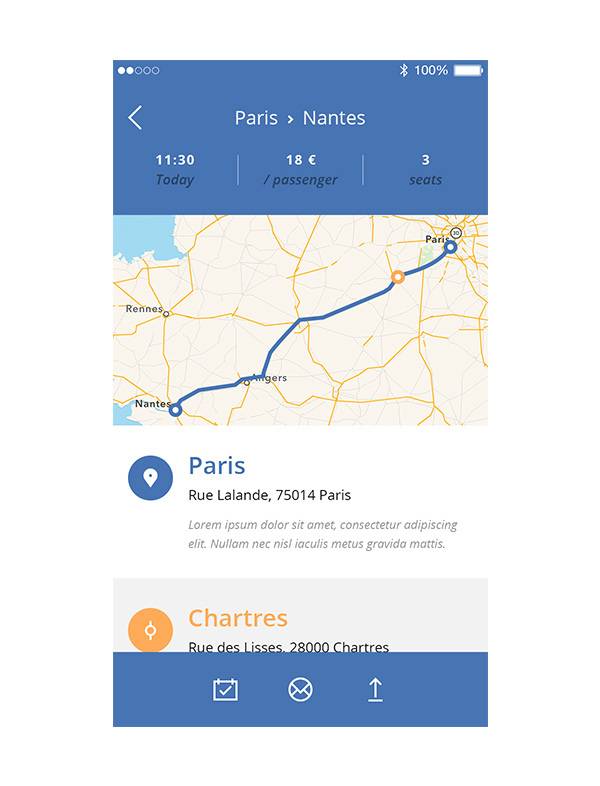The width and height of the screenshot is (600, 786).
Task: Share this ride via upload arrow
Action: point(375,689)
